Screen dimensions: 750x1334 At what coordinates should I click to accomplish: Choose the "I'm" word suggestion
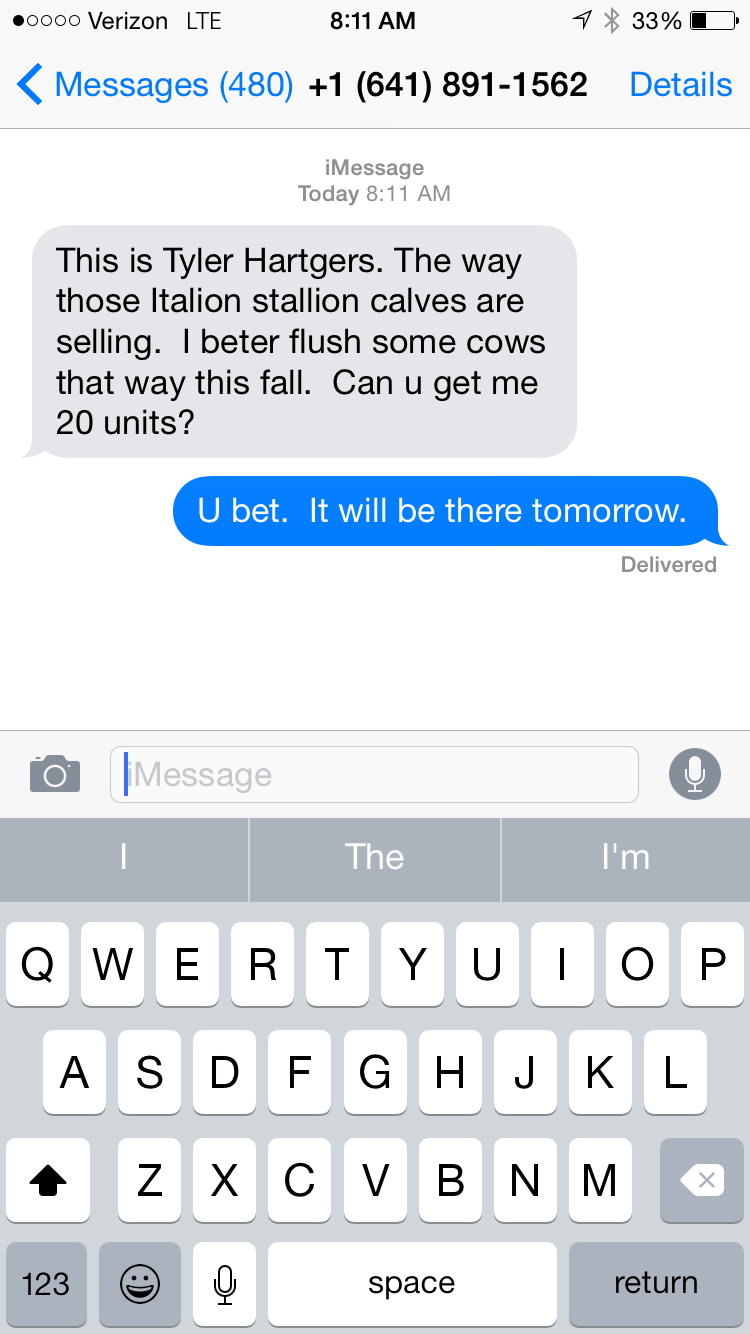click(626, 858)
